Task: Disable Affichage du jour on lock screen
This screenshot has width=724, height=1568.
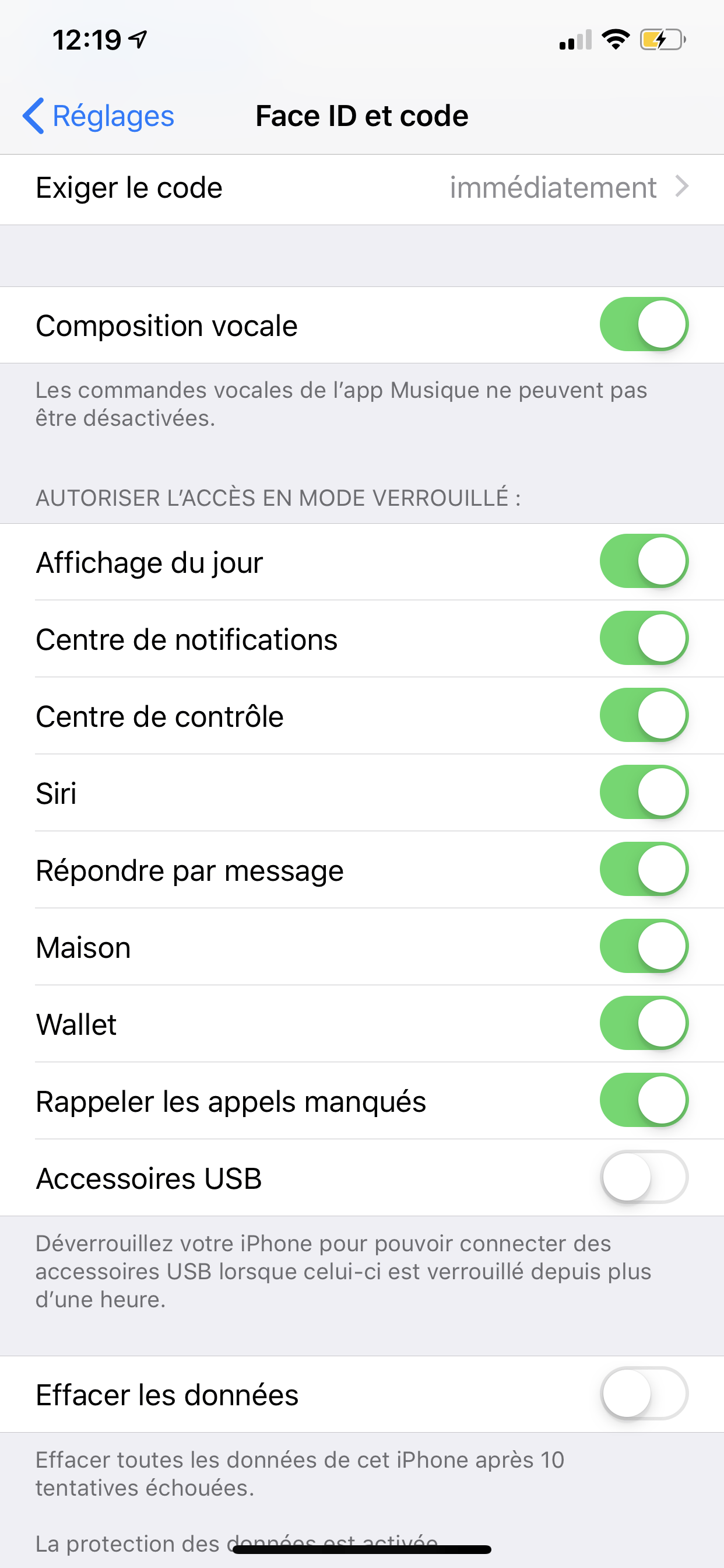Action: [644, 561]
